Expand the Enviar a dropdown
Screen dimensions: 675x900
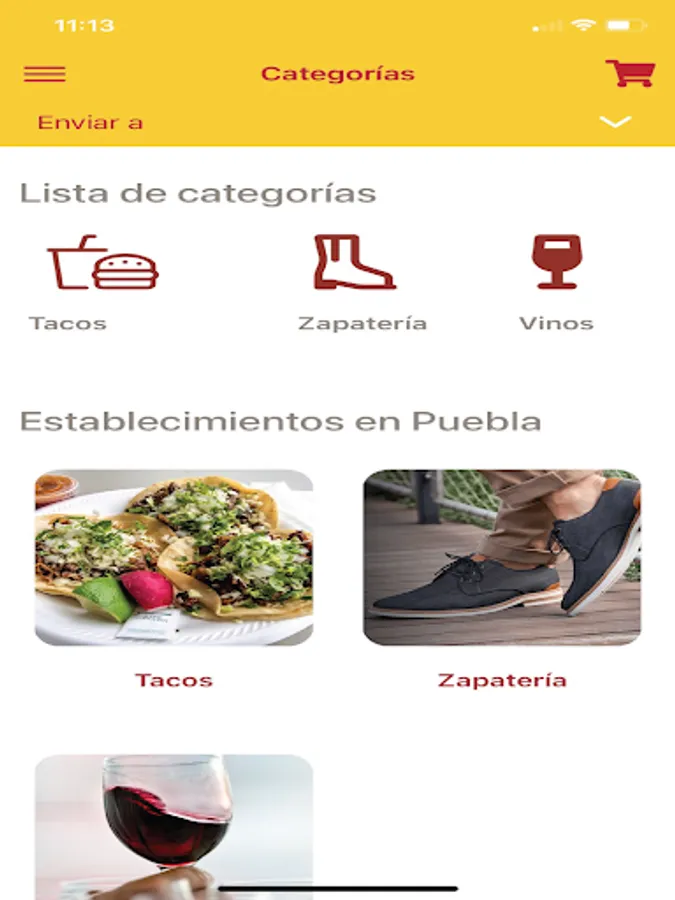615,122
